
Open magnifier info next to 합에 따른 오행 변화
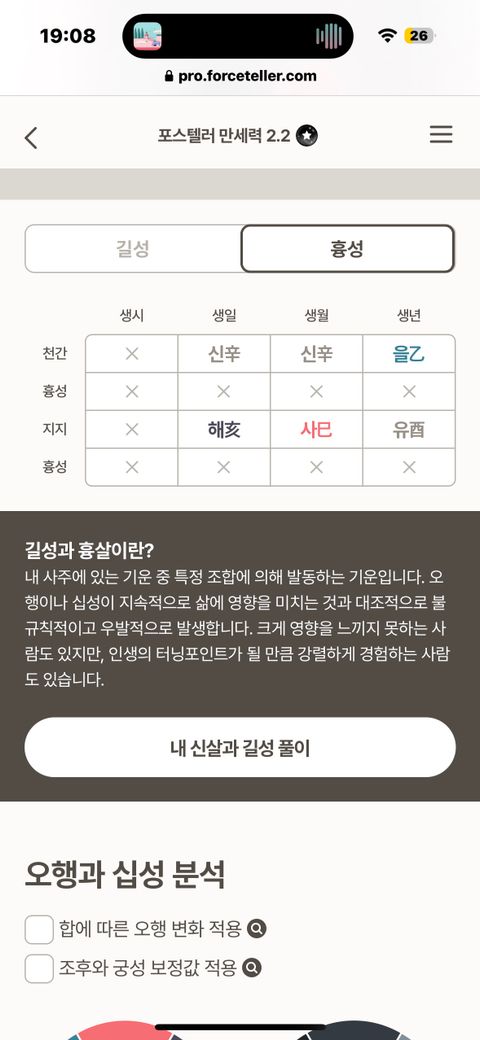coord(257,929)
